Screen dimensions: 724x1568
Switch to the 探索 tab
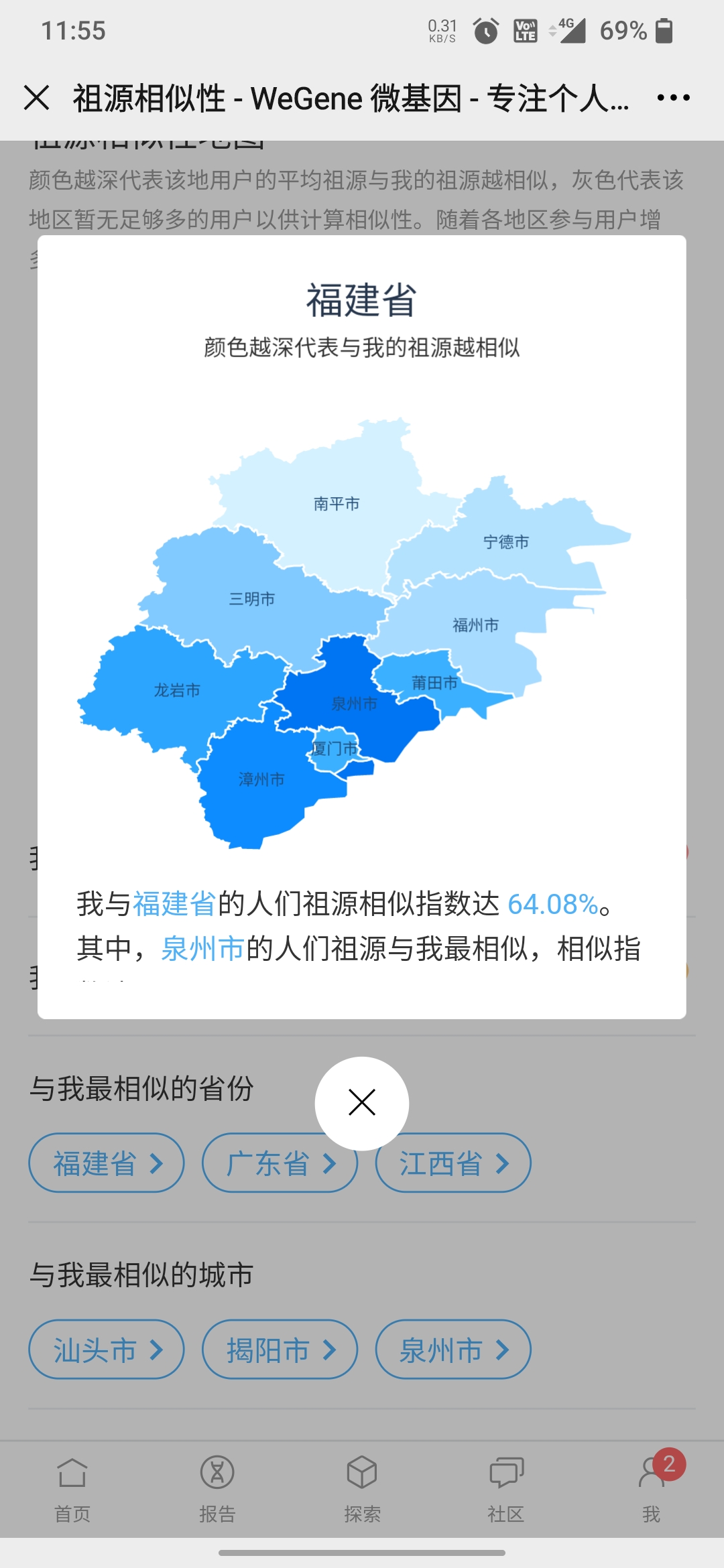point(362,1489)
